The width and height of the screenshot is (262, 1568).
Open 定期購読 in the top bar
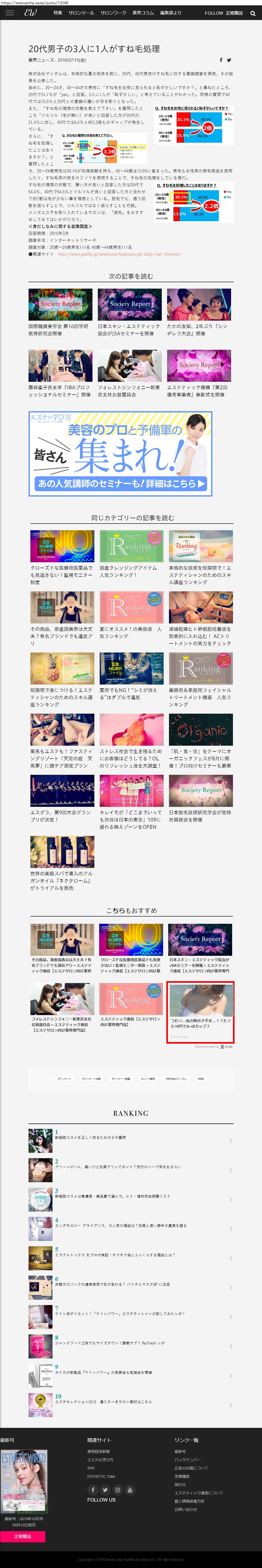pos(234,13)
